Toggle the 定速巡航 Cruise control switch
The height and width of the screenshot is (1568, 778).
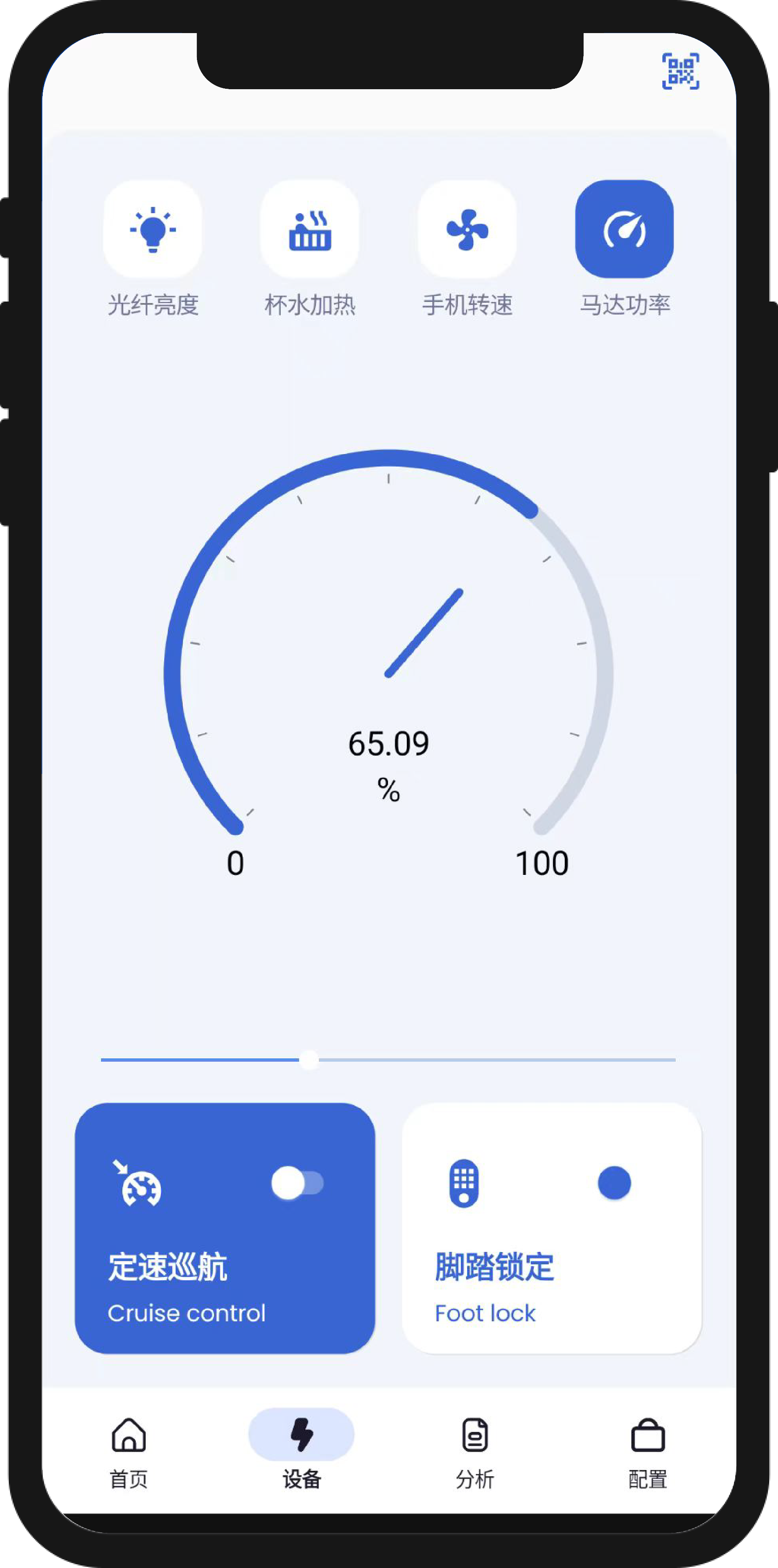[x=298, y=1183]
